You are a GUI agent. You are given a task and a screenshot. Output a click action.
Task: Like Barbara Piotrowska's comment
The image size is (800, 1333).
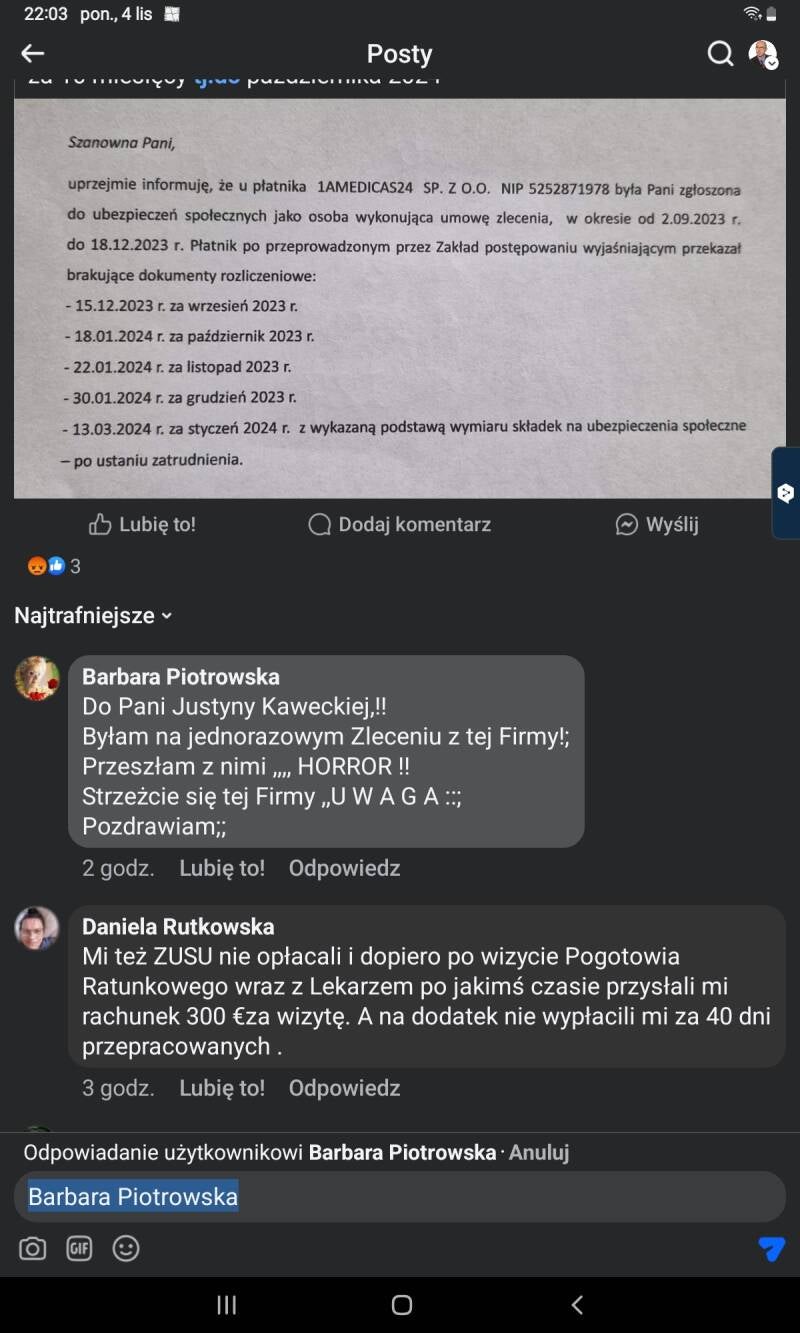coord(222,868)
